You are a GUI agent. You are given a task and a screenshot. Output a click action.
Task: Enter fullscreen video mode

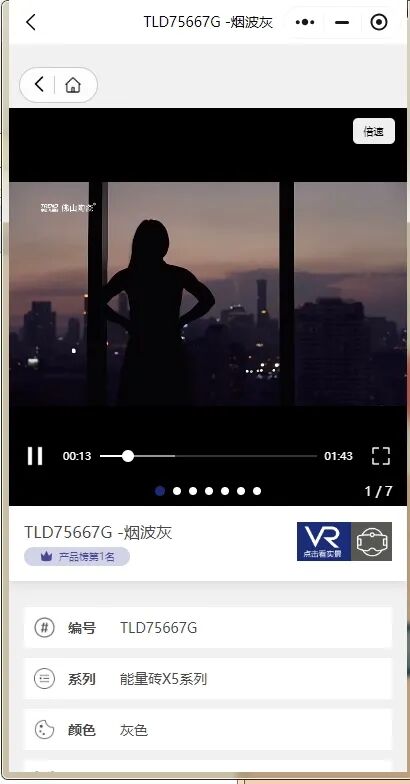pyautogui.click(x=381, y=456)
